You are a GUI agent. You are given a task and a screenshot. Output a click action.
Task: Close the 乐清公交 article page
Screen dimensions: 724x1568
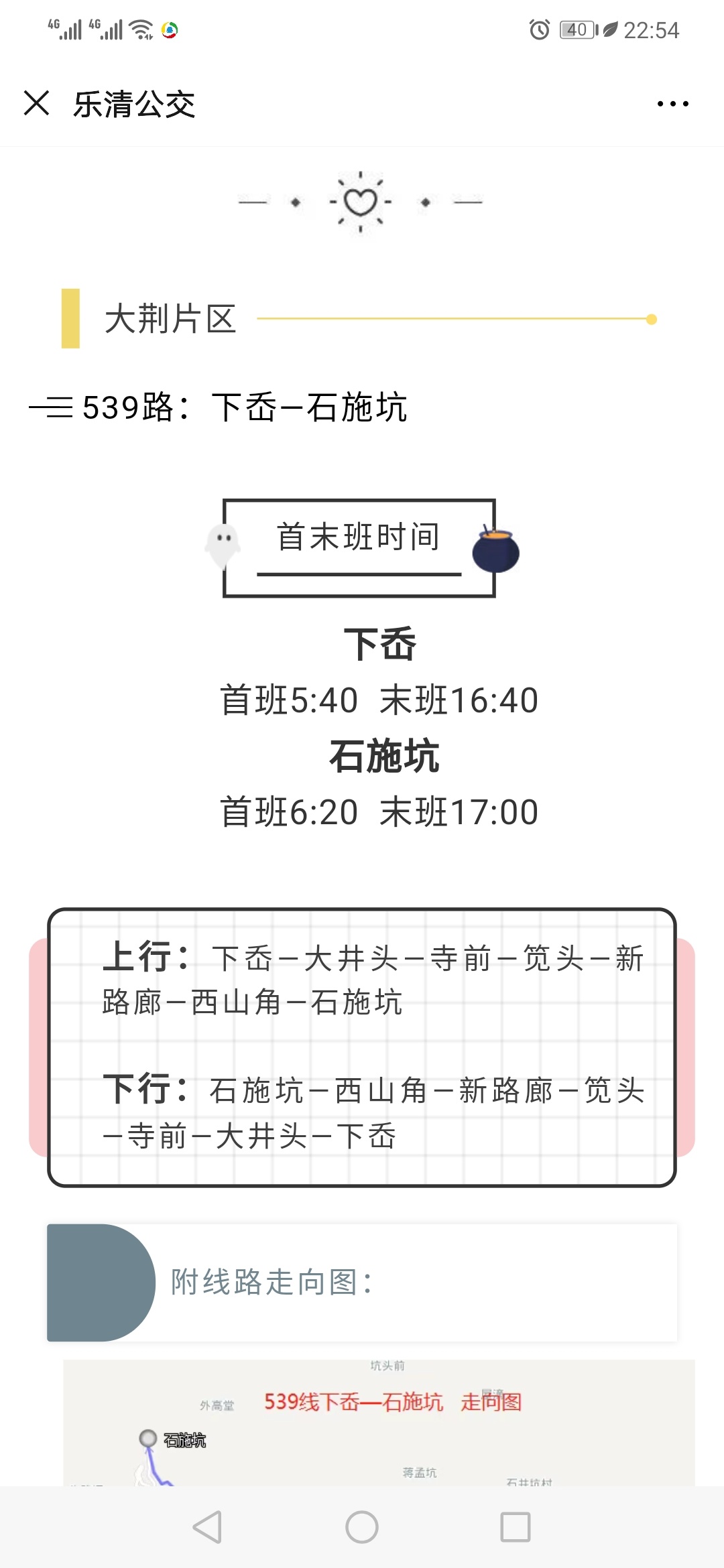37,103
